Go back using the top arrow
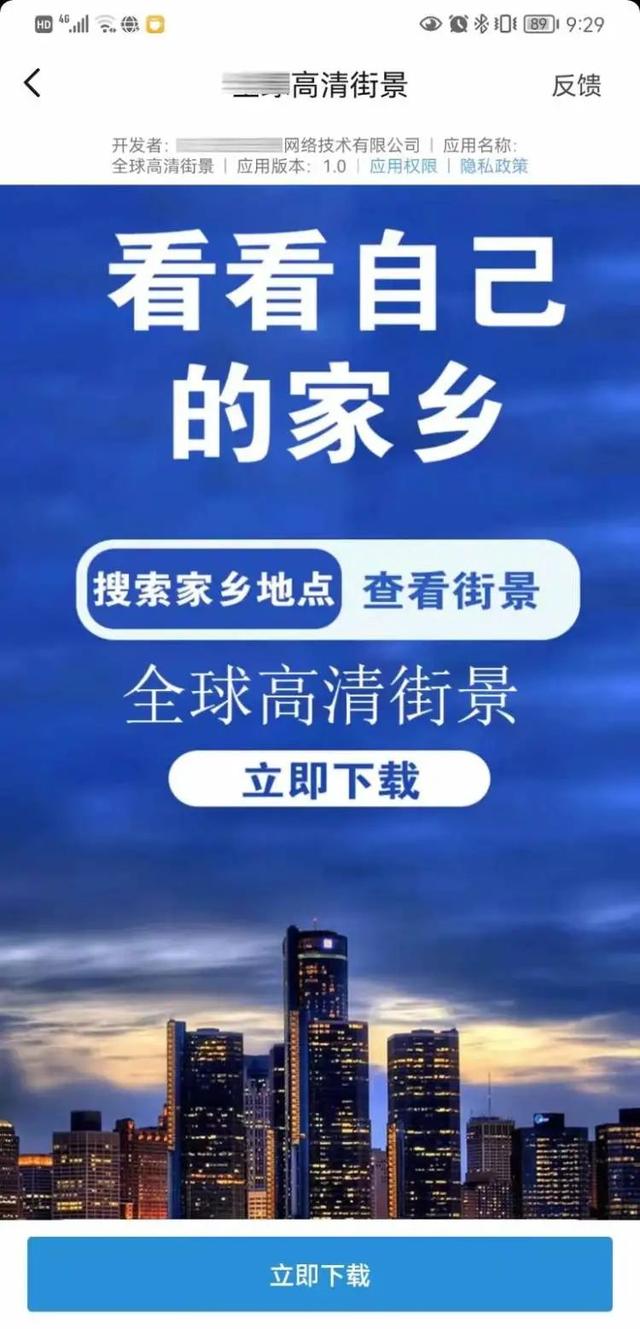Image resolution: width=640 pixels, height=1329 pixels. (33, 83)
